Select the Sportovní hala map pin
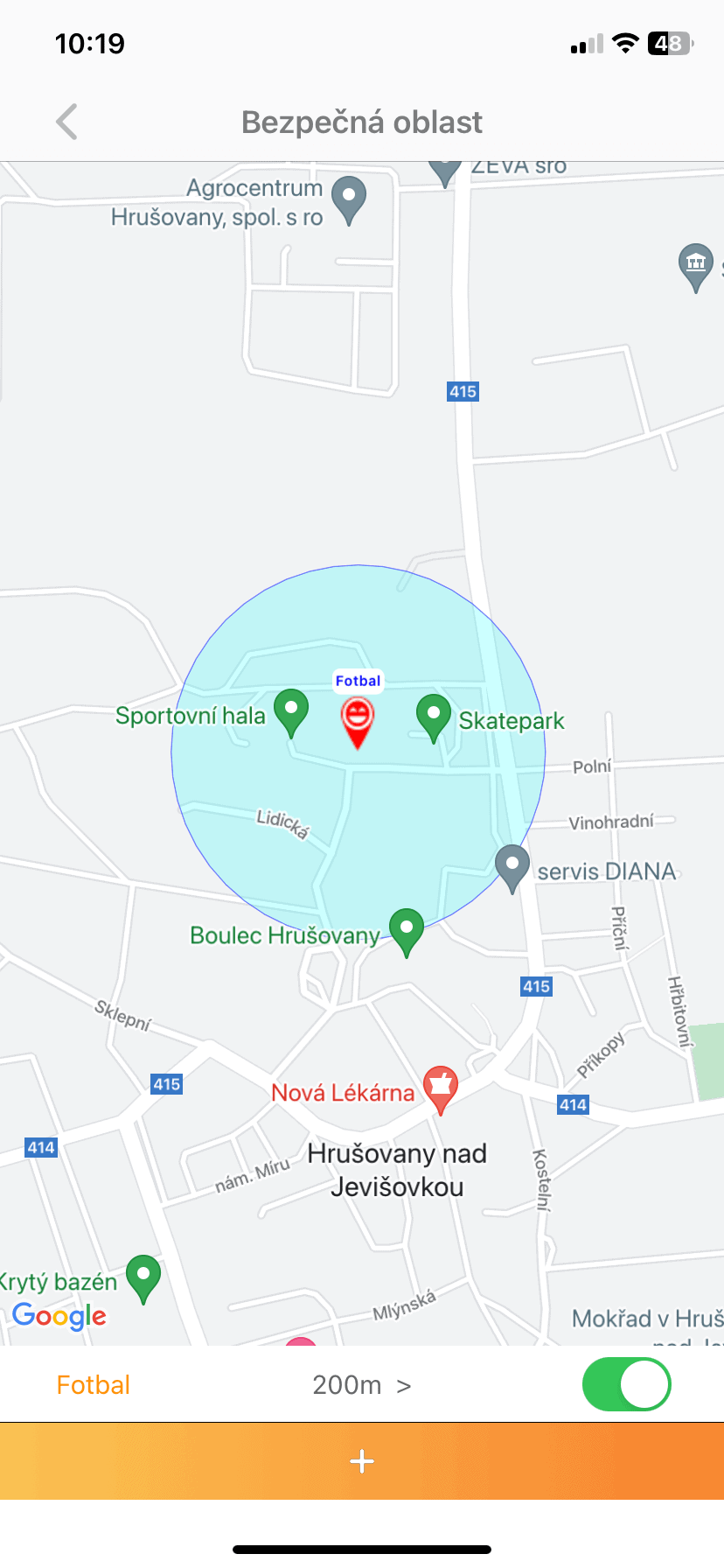 tap(291, 713)
